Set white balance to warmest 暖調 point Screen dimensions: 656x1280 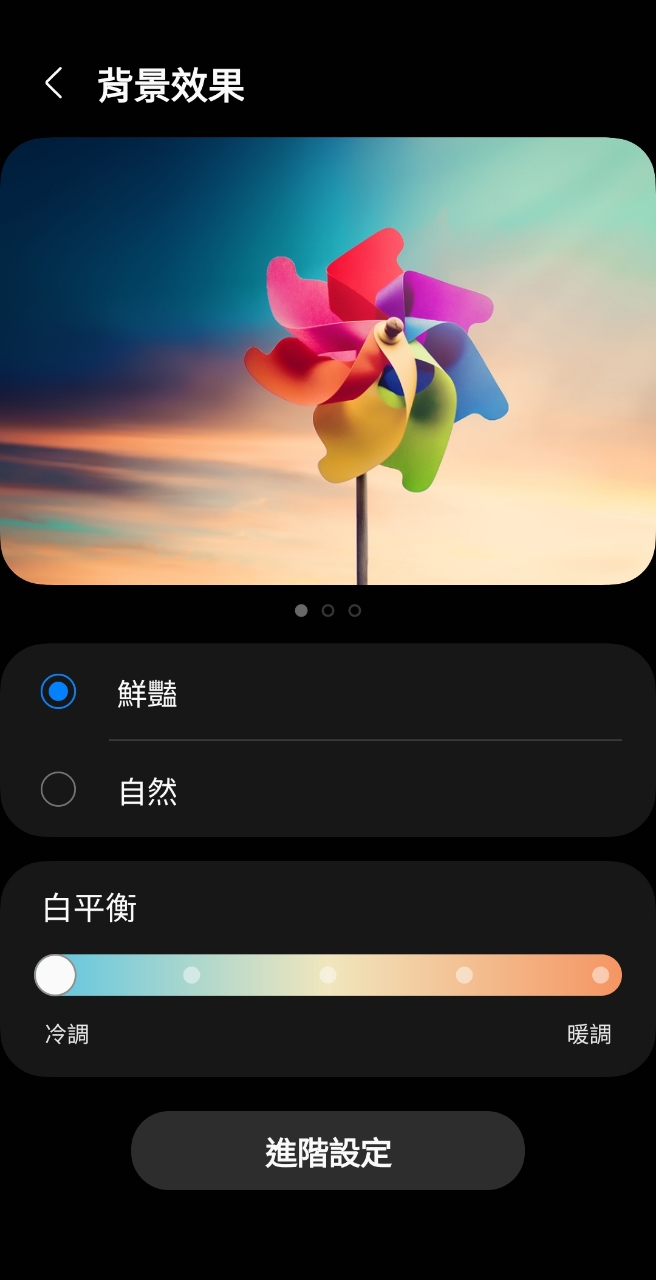600,975
